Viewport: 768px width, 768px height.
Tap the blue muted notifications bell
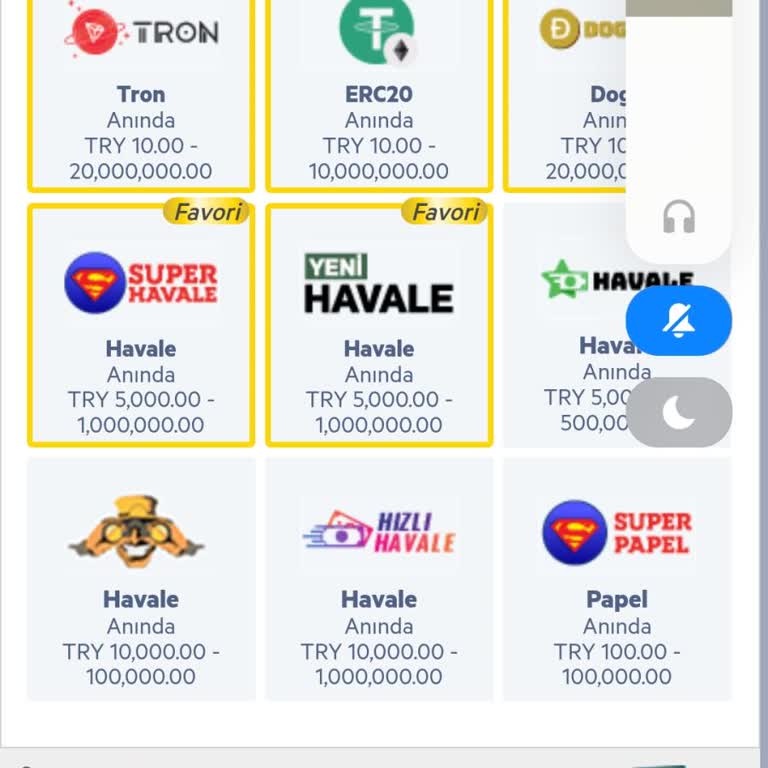[679, 321]
